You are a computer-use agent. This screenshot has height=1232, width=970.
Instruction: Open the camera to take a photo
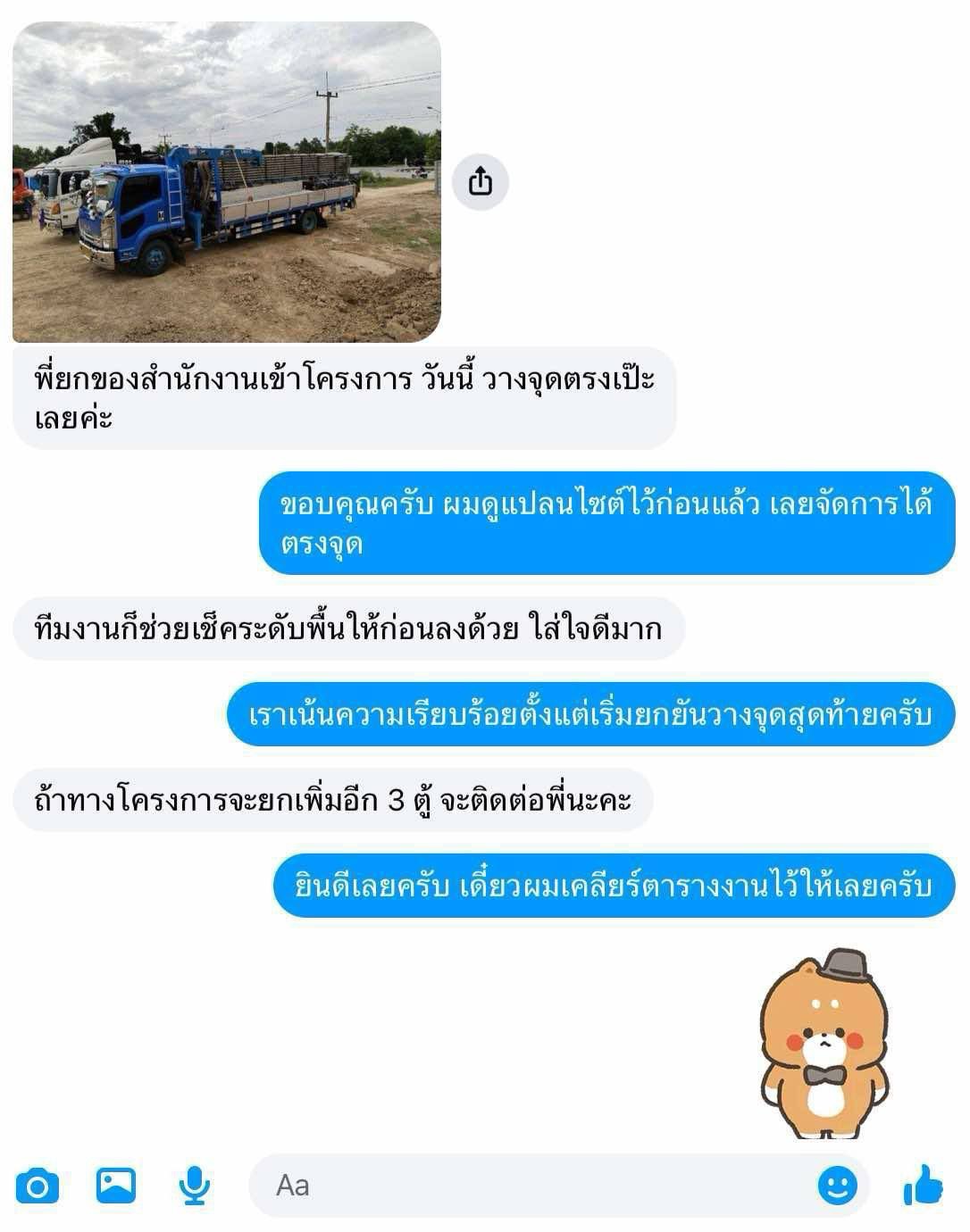(38, 1186)
